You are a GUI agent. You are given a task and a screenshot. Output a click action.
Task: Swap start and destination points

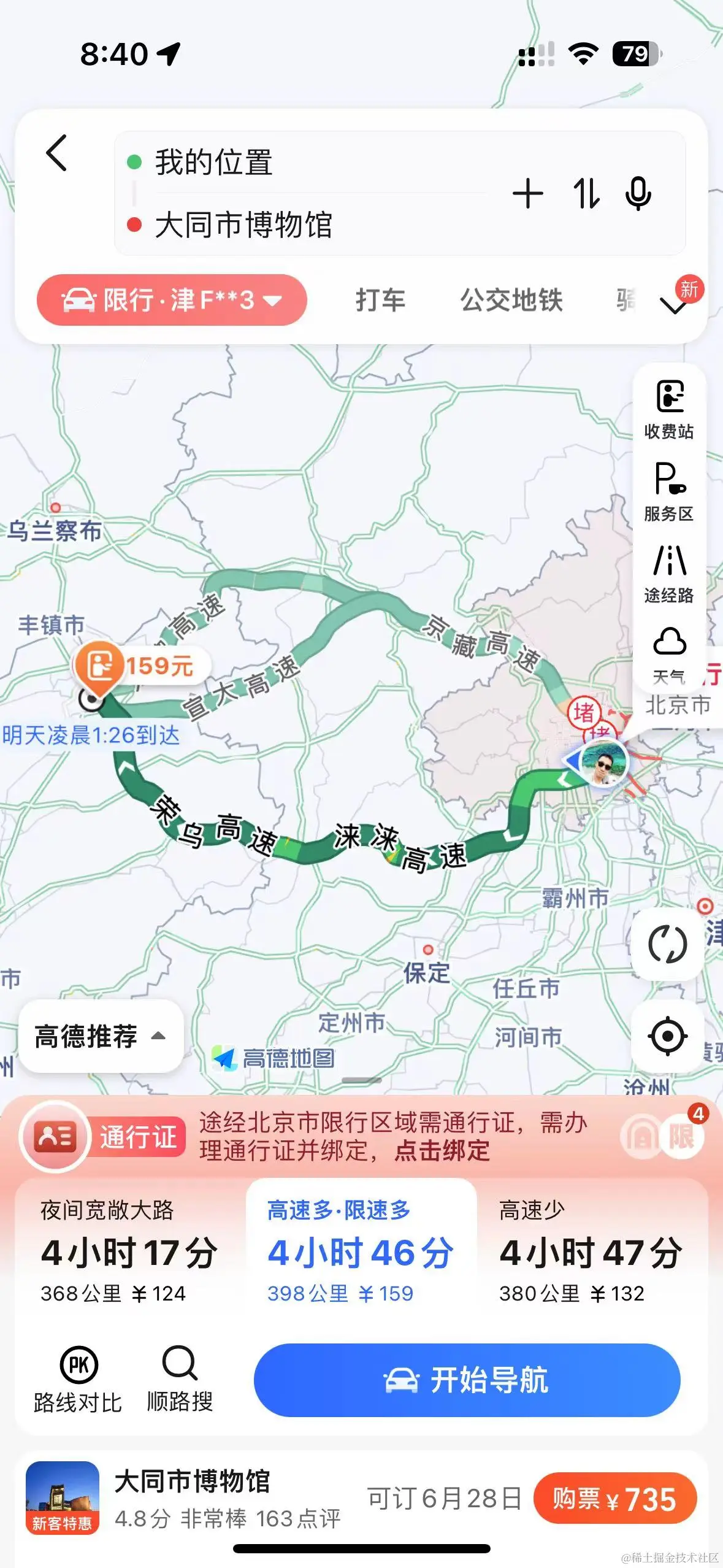point(586,194)
